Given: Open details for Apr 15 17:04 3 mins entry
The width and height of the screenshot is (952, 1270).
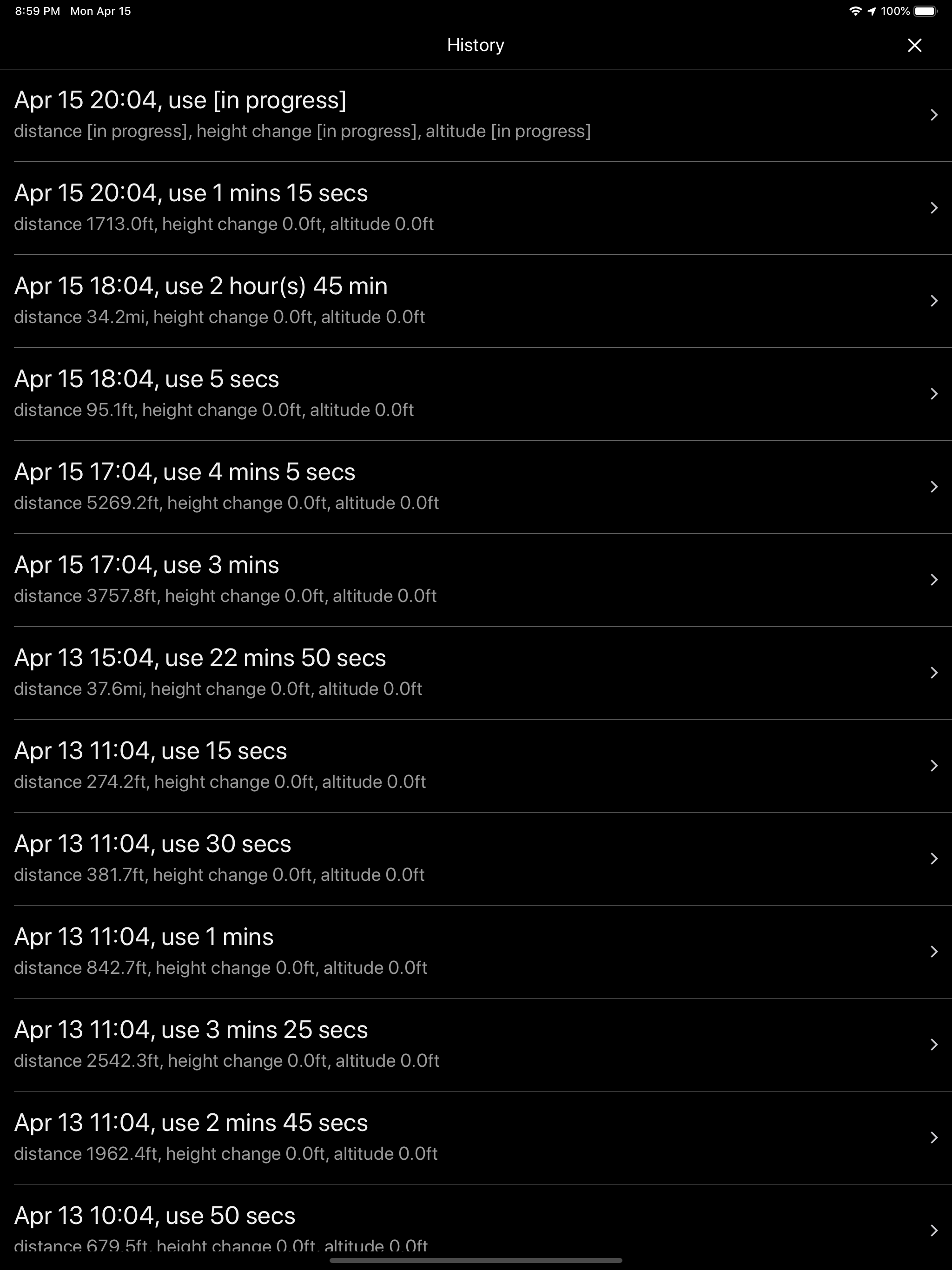Looking at the screenshot, I should pyautogui.click(x=476, y=579).
